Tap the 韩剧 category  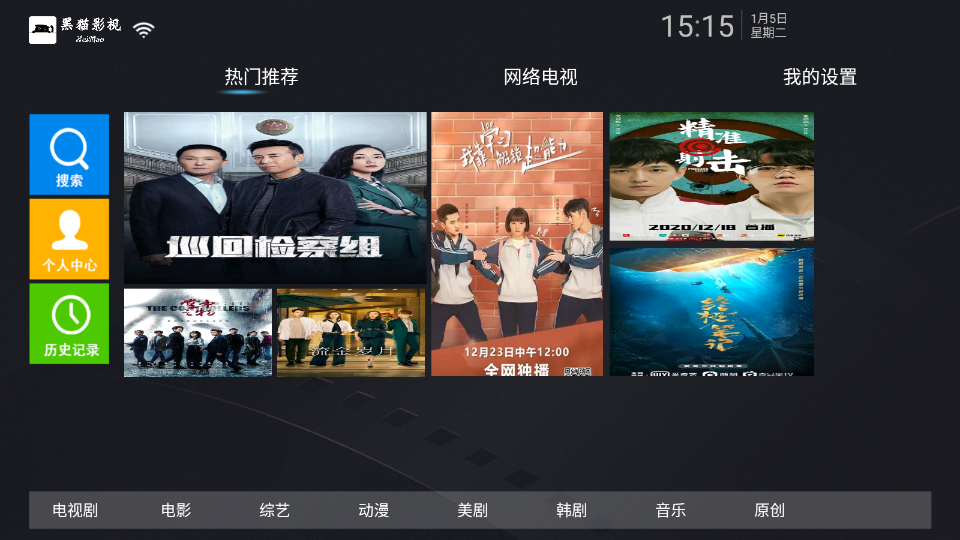tap(571, 510)
